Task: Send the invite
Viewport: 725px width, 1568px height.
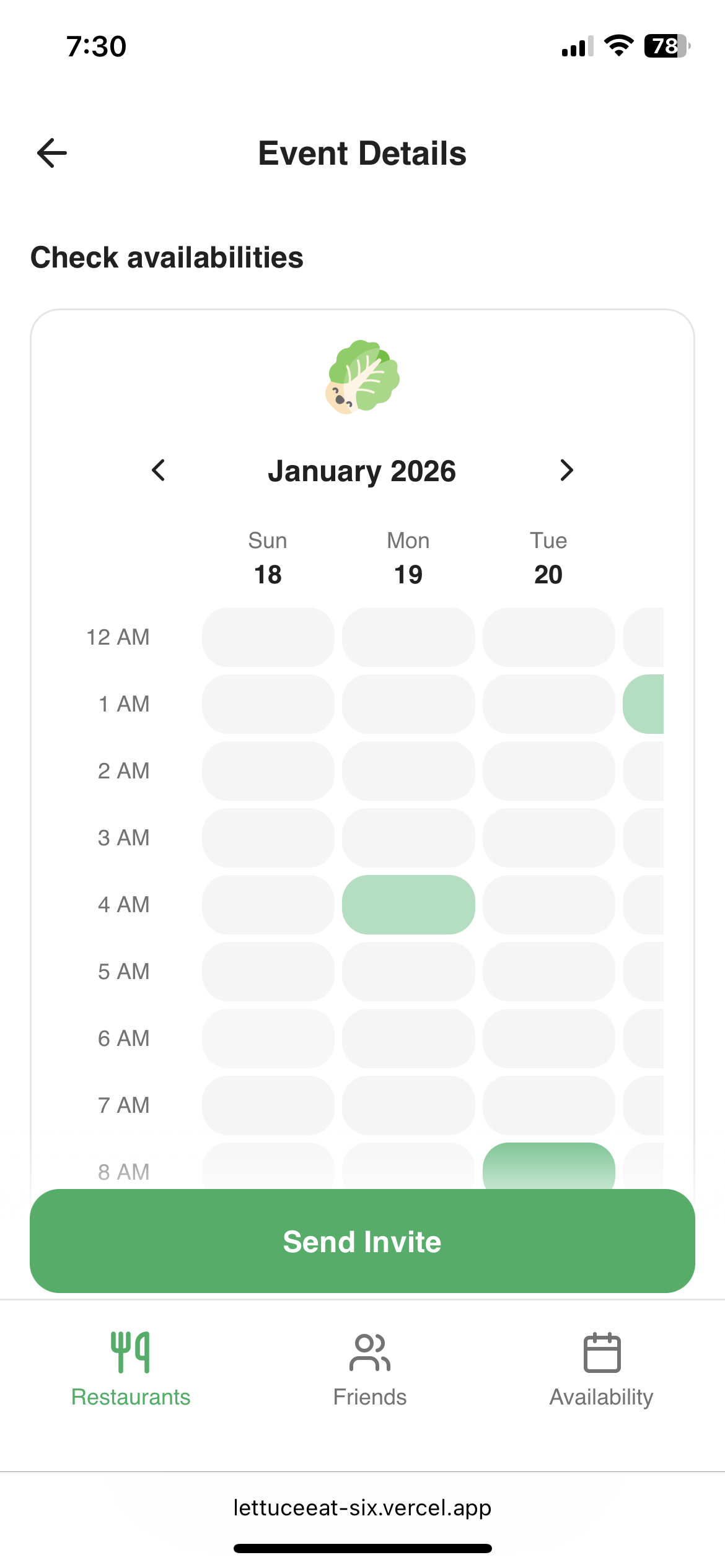Action: pyautogui.click(x=362, y=1241)
